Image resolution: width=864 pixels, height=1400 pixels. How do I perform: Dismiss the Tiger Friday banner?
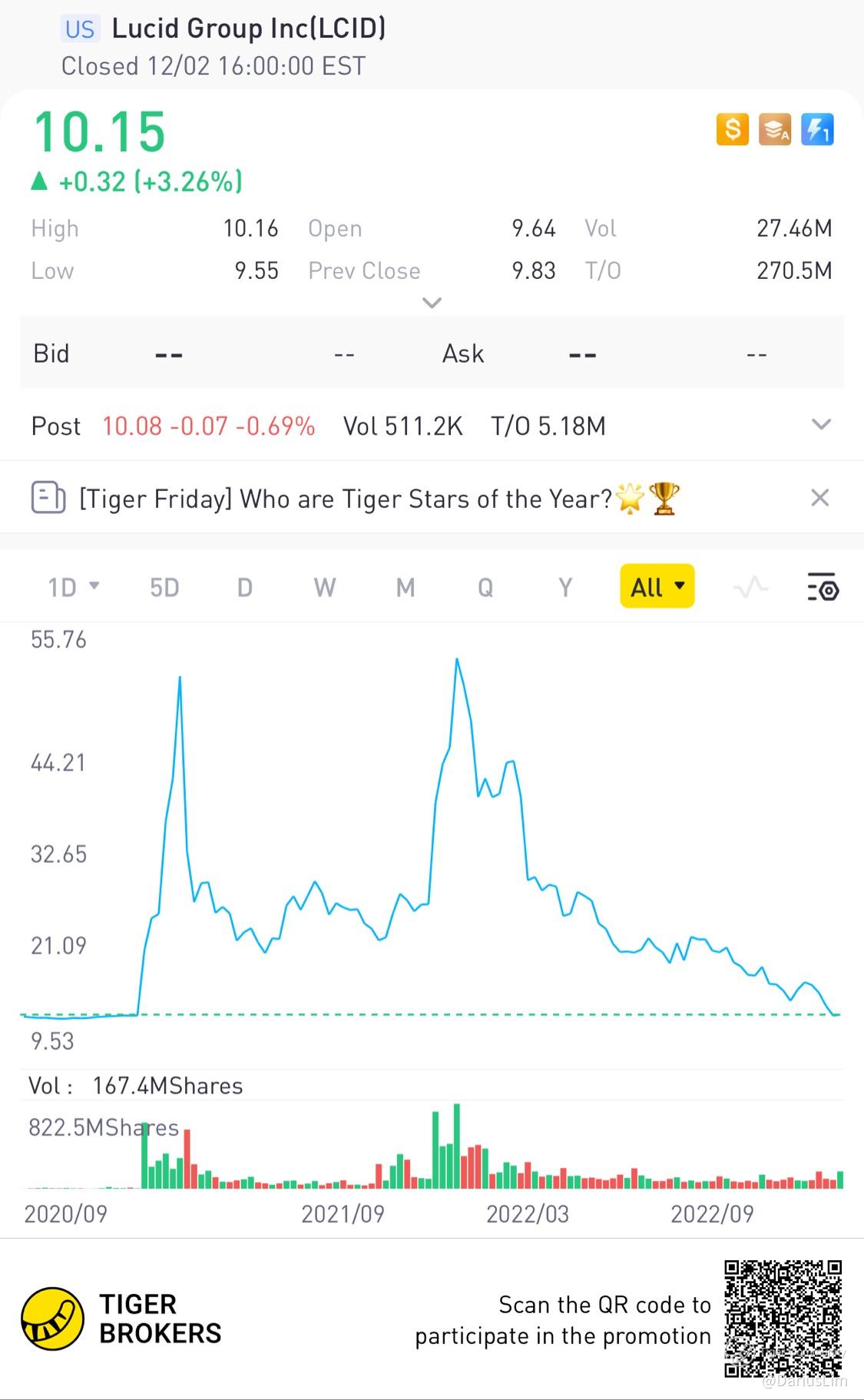(x=819, y=498)
